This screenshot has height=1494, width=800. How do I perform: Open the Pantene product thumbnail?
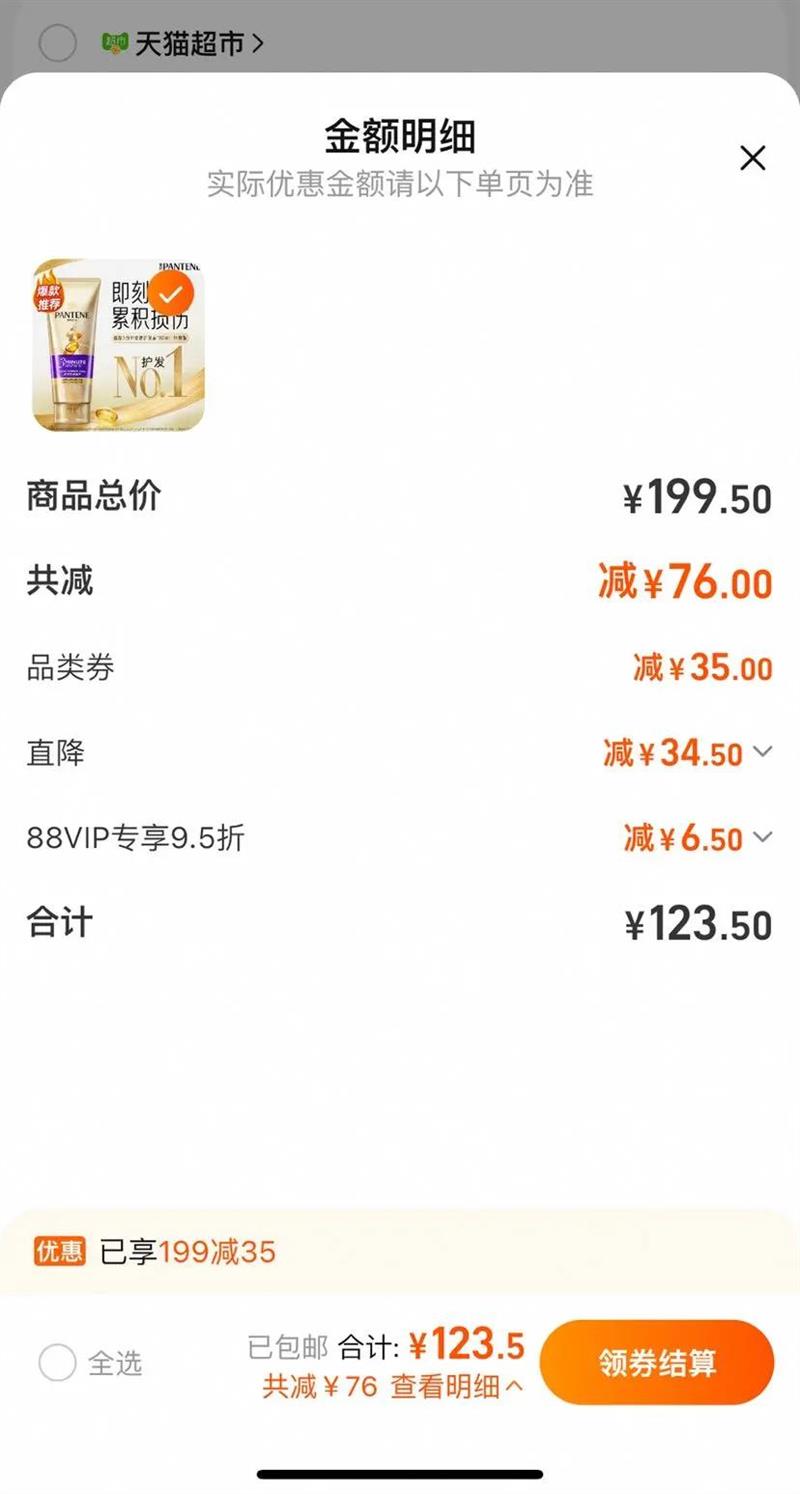pos(118,346)
